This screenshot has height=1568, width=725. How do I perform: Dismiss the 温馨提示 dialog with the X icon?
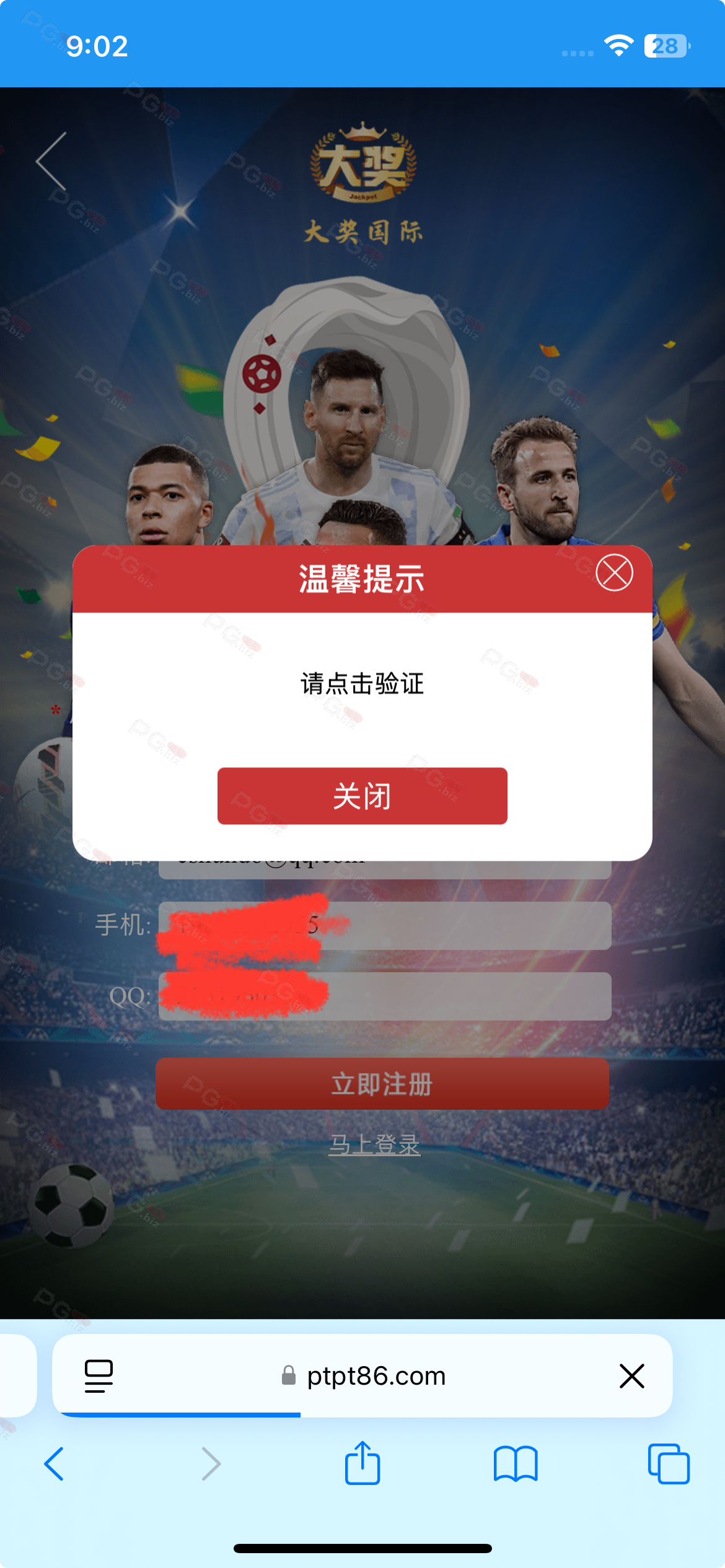[614, 573]
